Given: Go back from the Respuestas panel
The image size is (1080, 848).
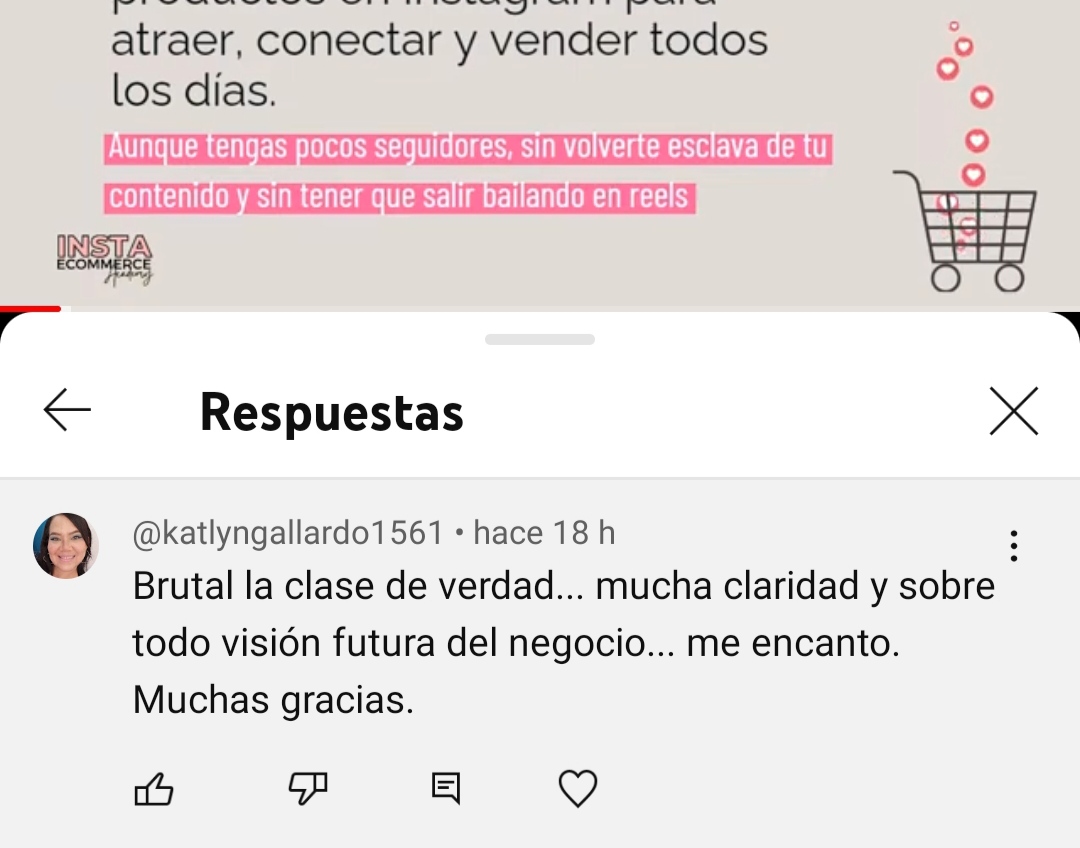Looking at the screenshot, I should (67, 411).
